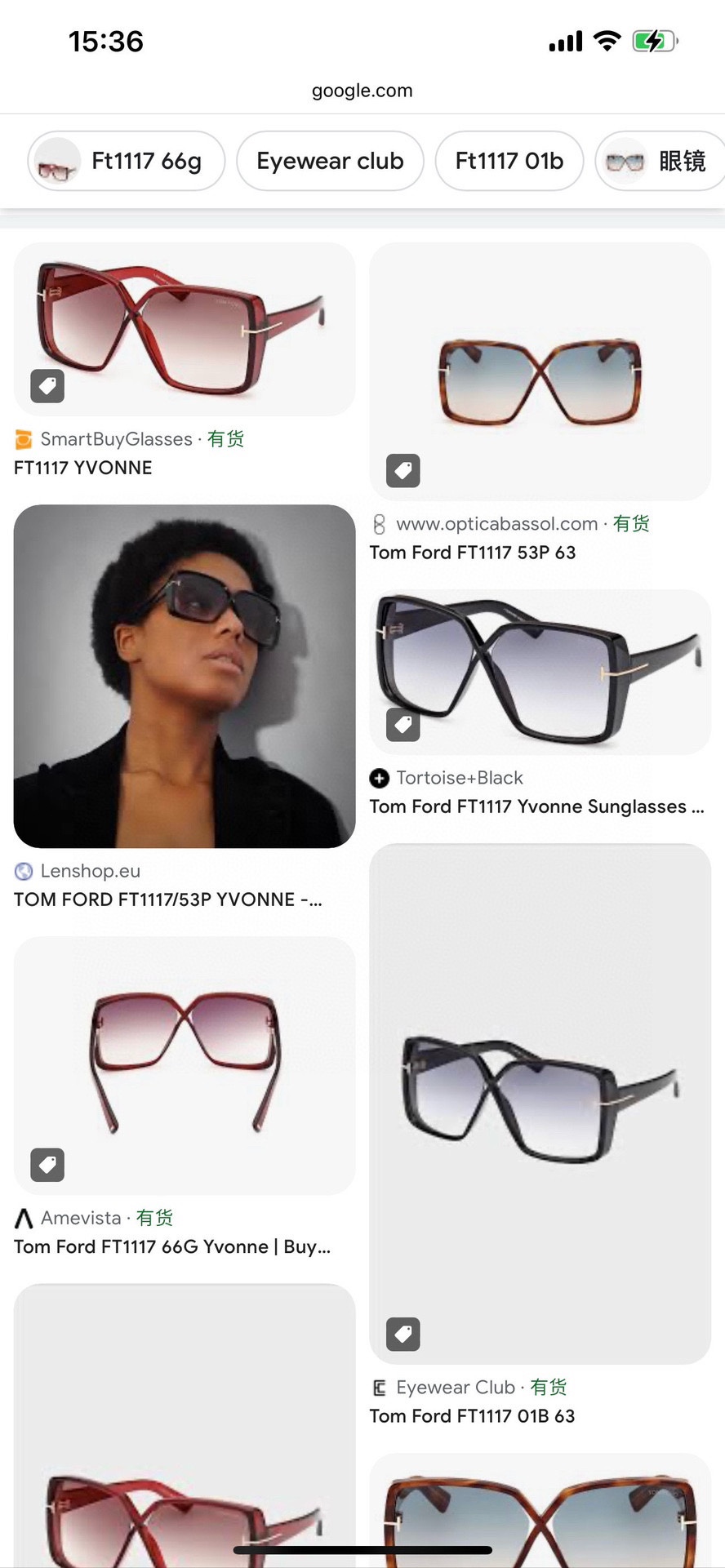725x1568 pixels.
Task: Select the Ft1117 66g chip
Action: (127, 161)
